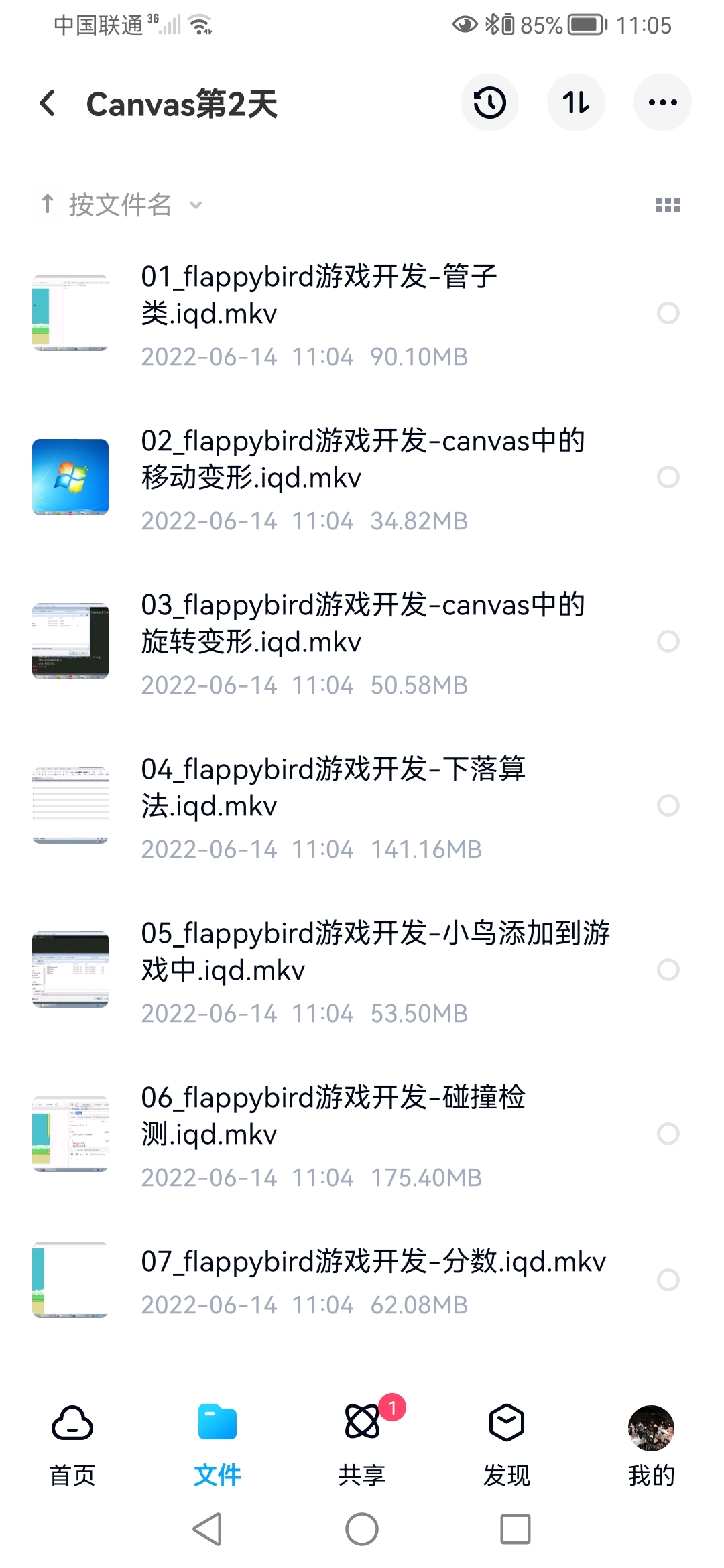The width and height of the screenshot is (724, 1568).
Task: Go back from Canvas第2天 folder
Action: (x=48, y=103)
